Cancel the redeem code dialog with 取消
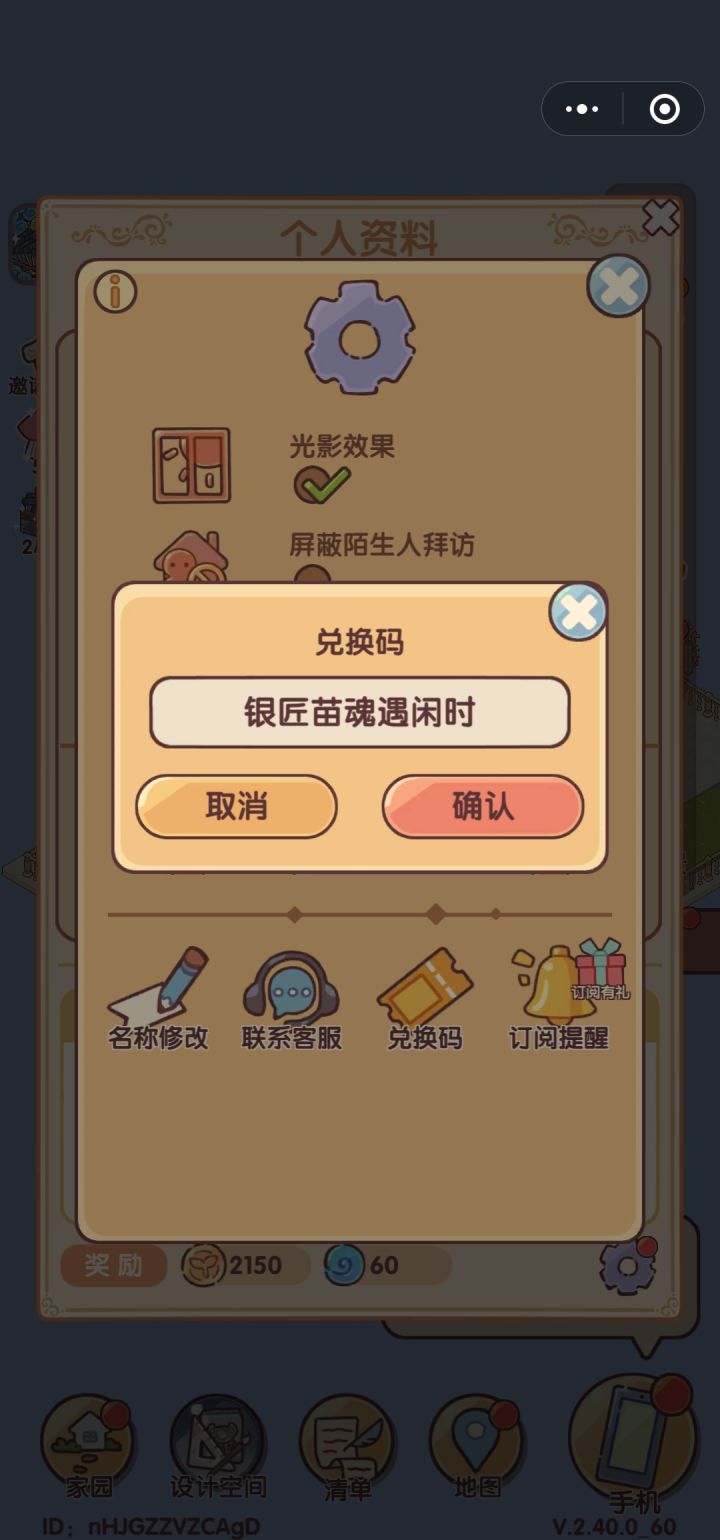The width and height of the screenshot is (720, 1540). coord(236,806)
